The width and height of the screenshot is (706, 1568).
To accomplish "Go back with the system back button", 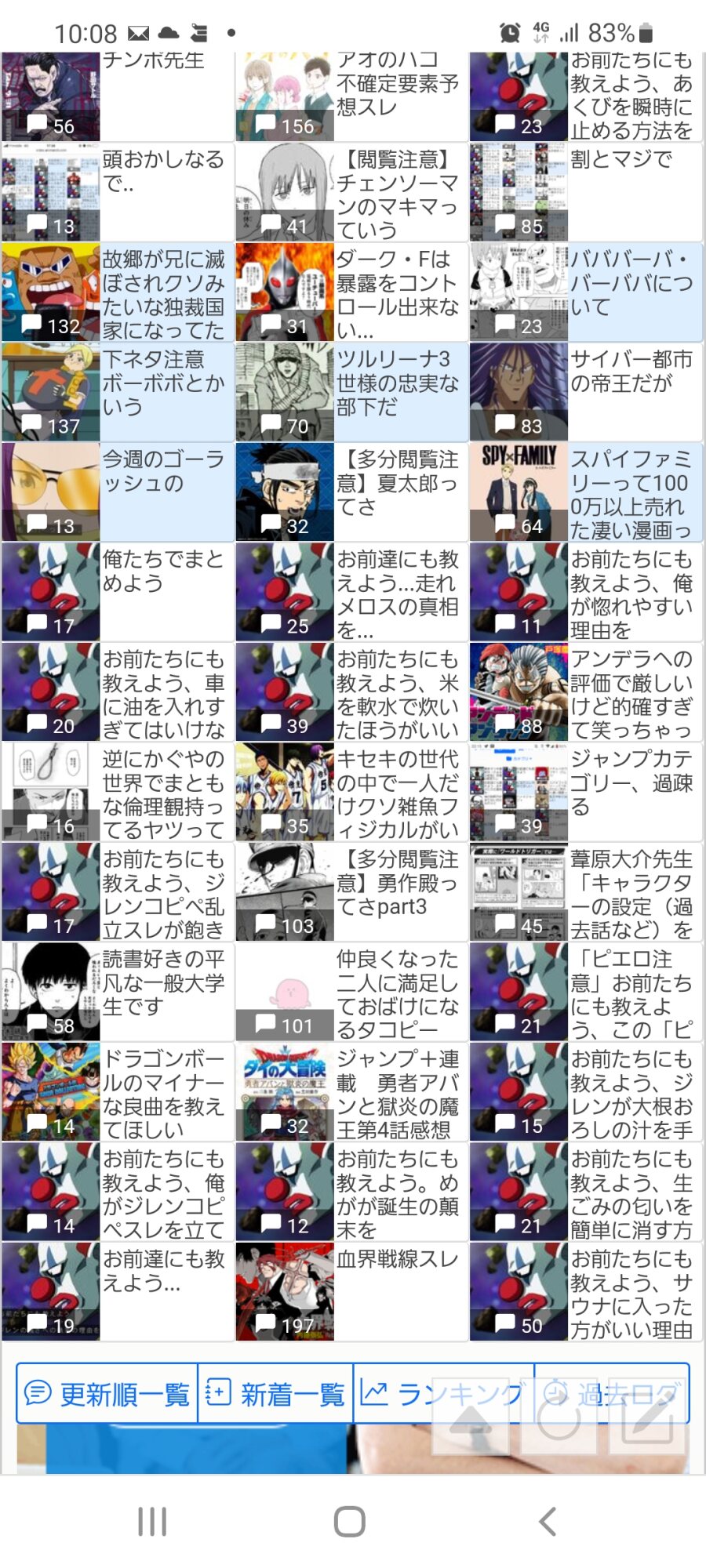I will click(548, 1522).
